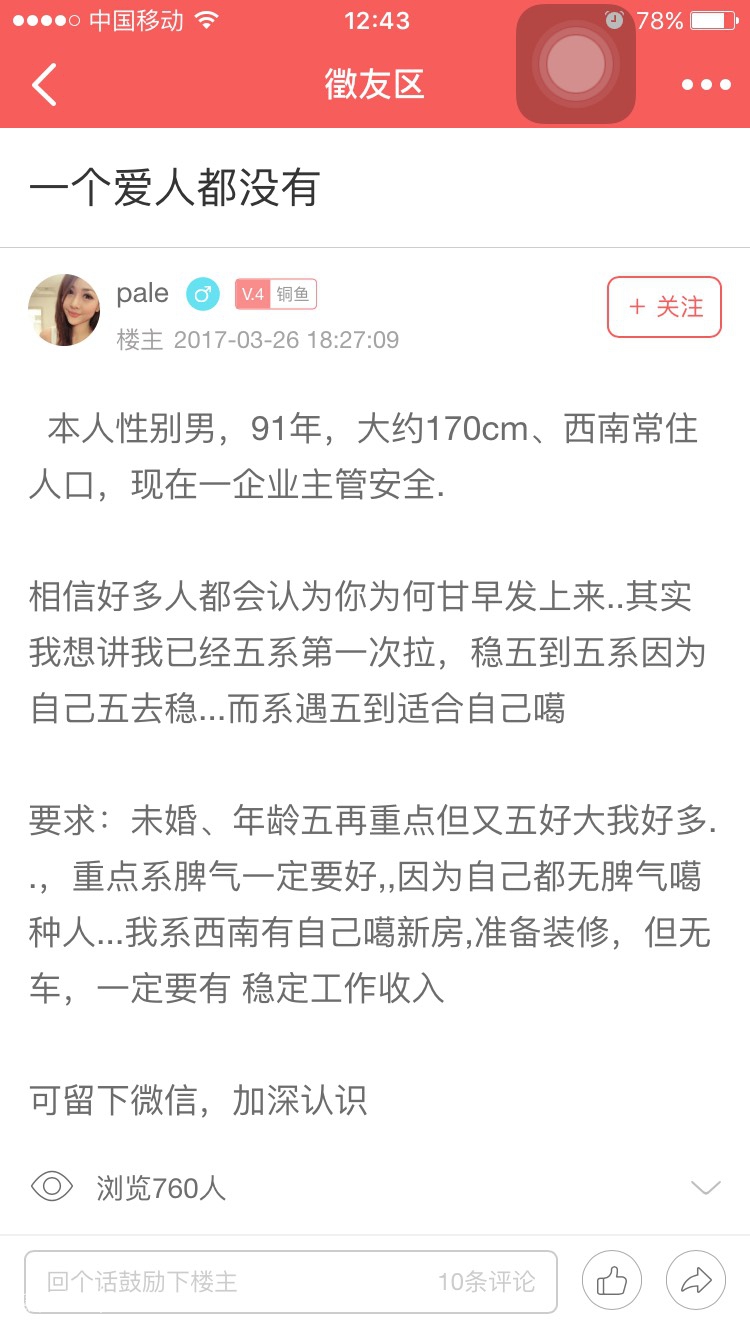
Task: Like this post with thumbs-up
Action: click(612, 1280)
